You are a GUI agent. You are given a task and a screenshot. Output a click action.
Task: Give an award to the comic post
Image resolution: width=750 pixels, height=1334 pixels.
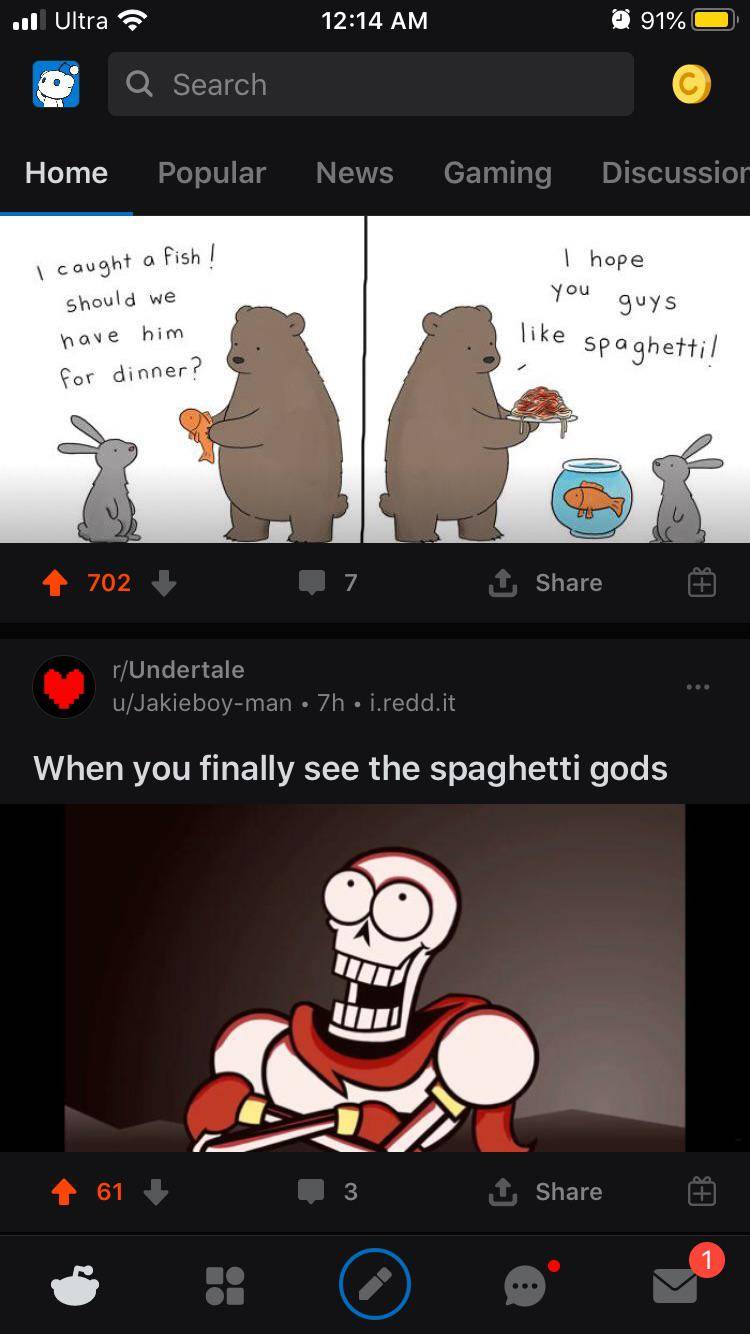click(701, 582)
